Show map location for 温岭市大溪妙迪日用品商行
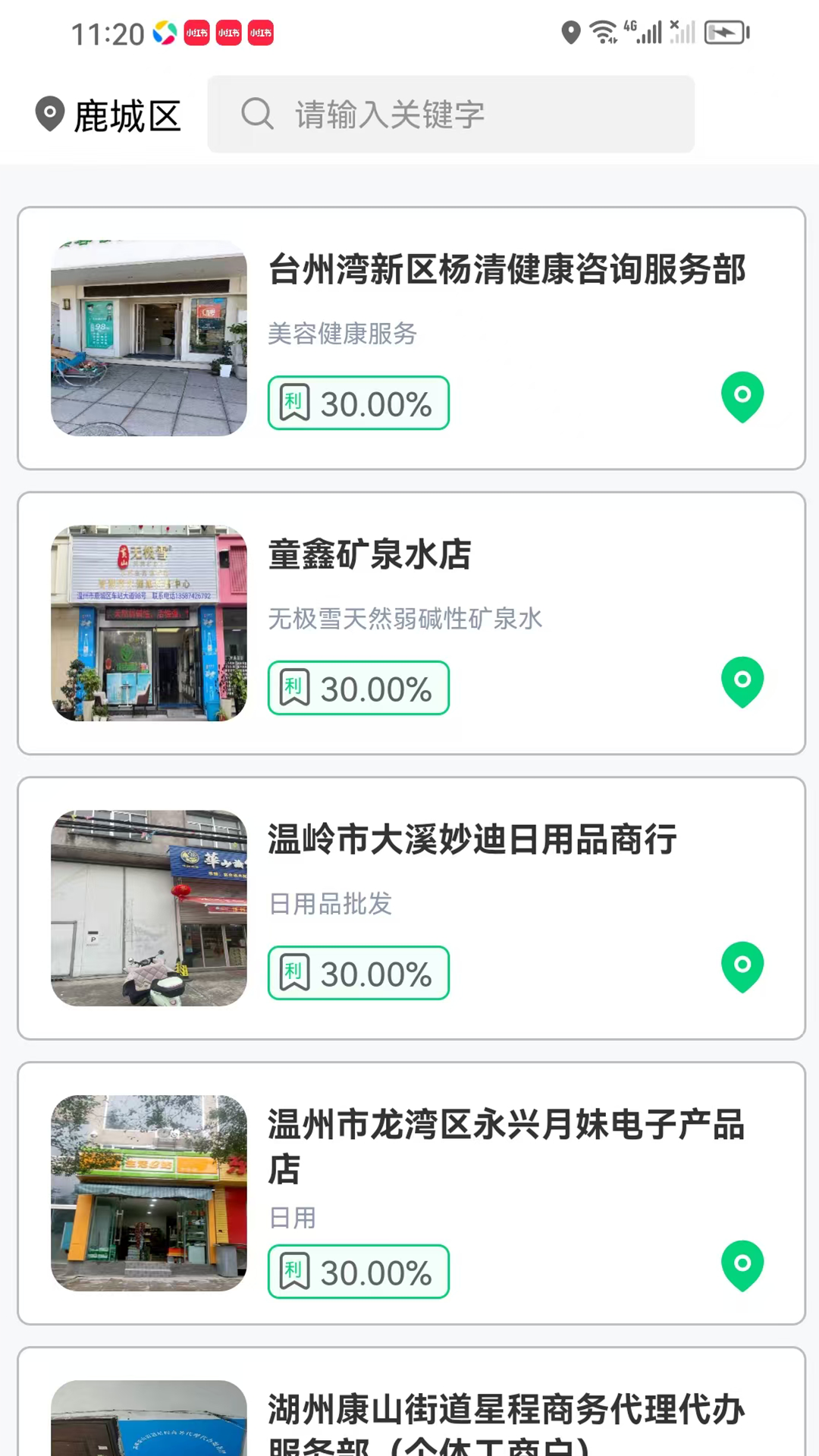 [742, 967]
